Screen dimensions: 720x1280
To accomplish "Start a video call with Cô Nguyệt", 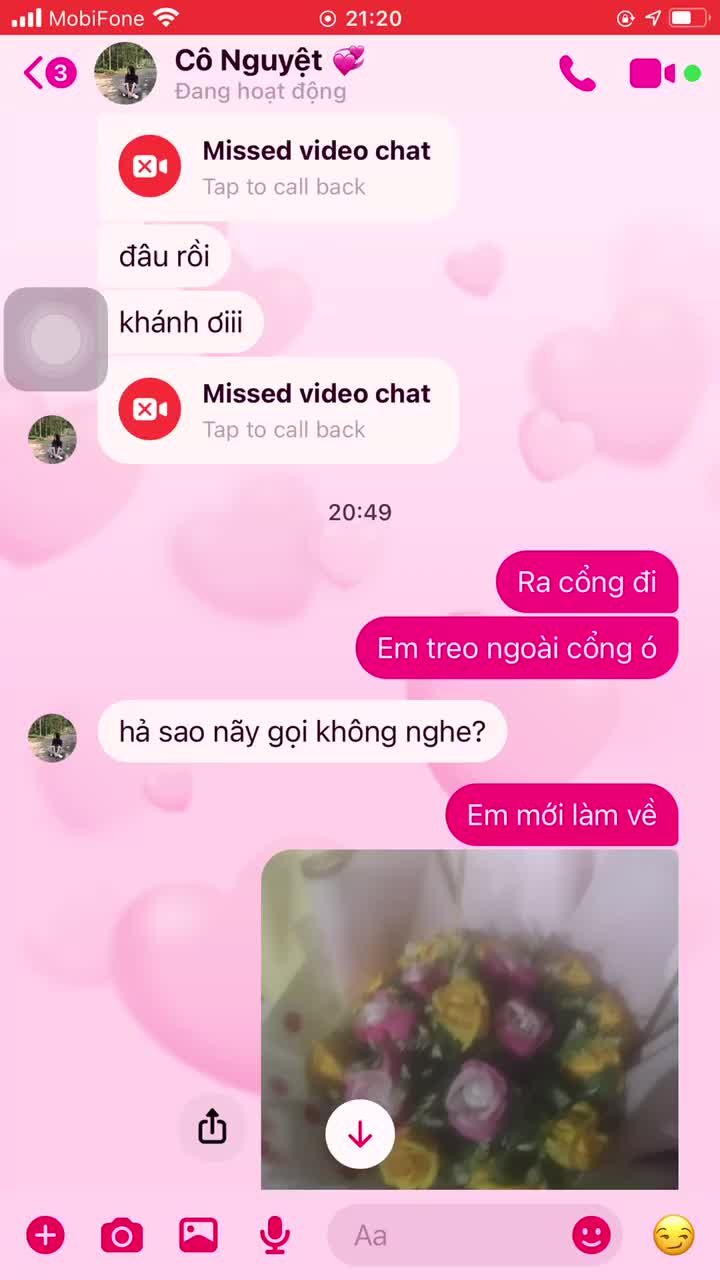I will (645, 73).
